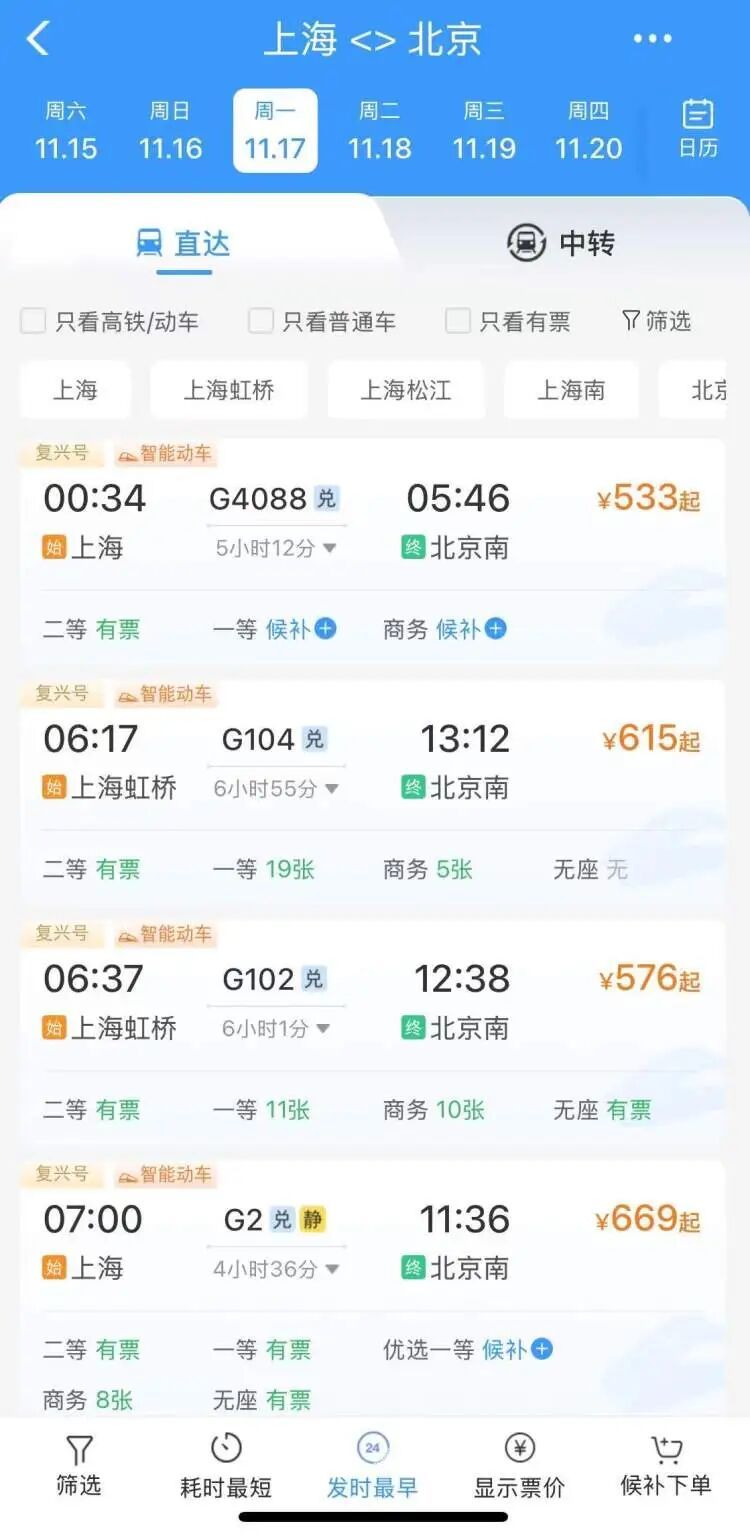Select the 上海南 station chip

571,390
